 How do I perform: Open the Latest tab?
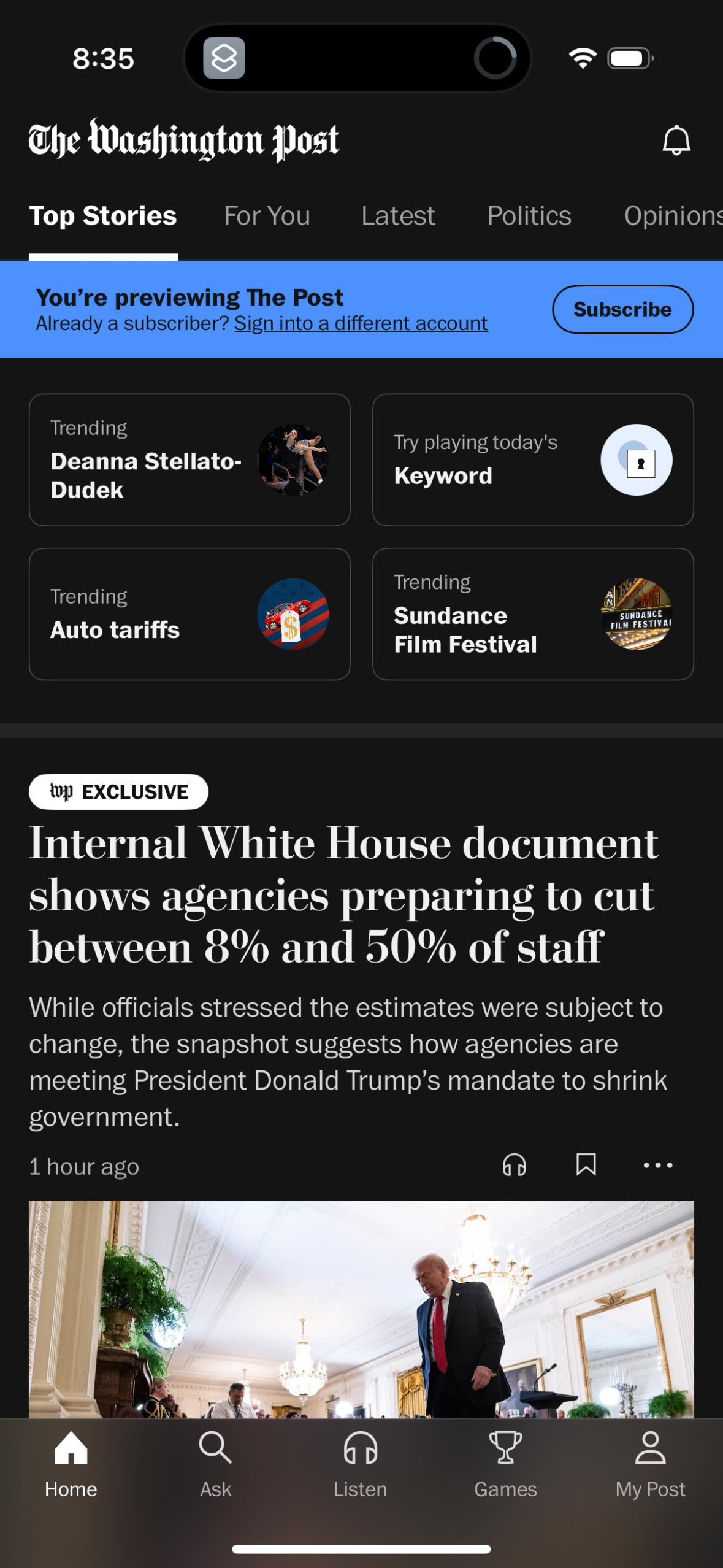tap(398, 216)
